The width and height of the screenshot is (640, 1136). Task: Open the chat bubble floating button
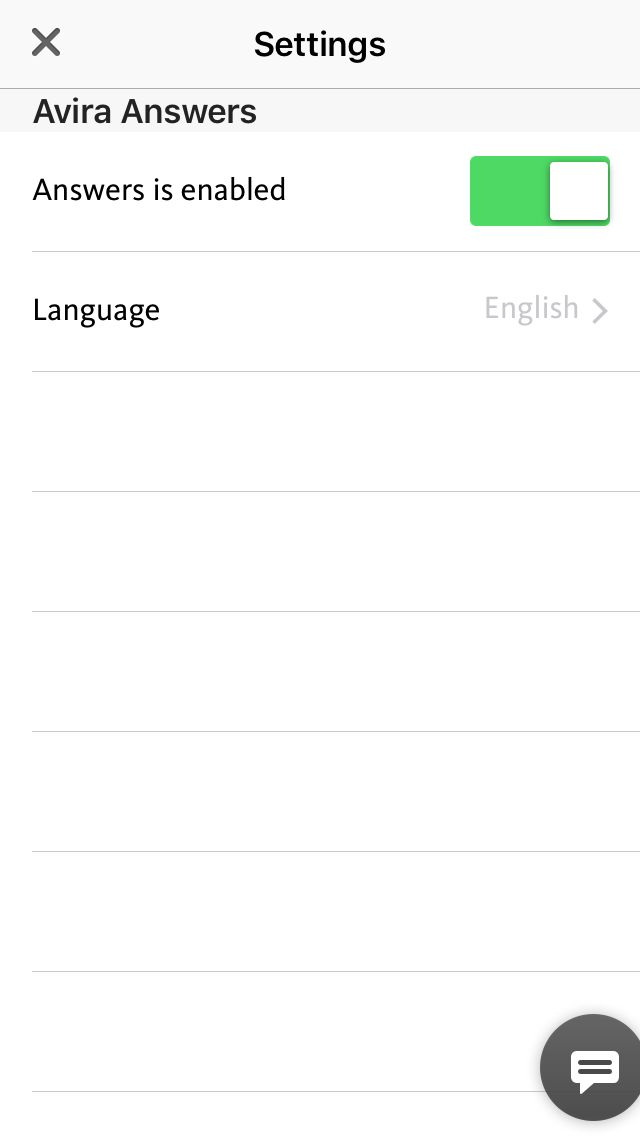coord(591,1067)
